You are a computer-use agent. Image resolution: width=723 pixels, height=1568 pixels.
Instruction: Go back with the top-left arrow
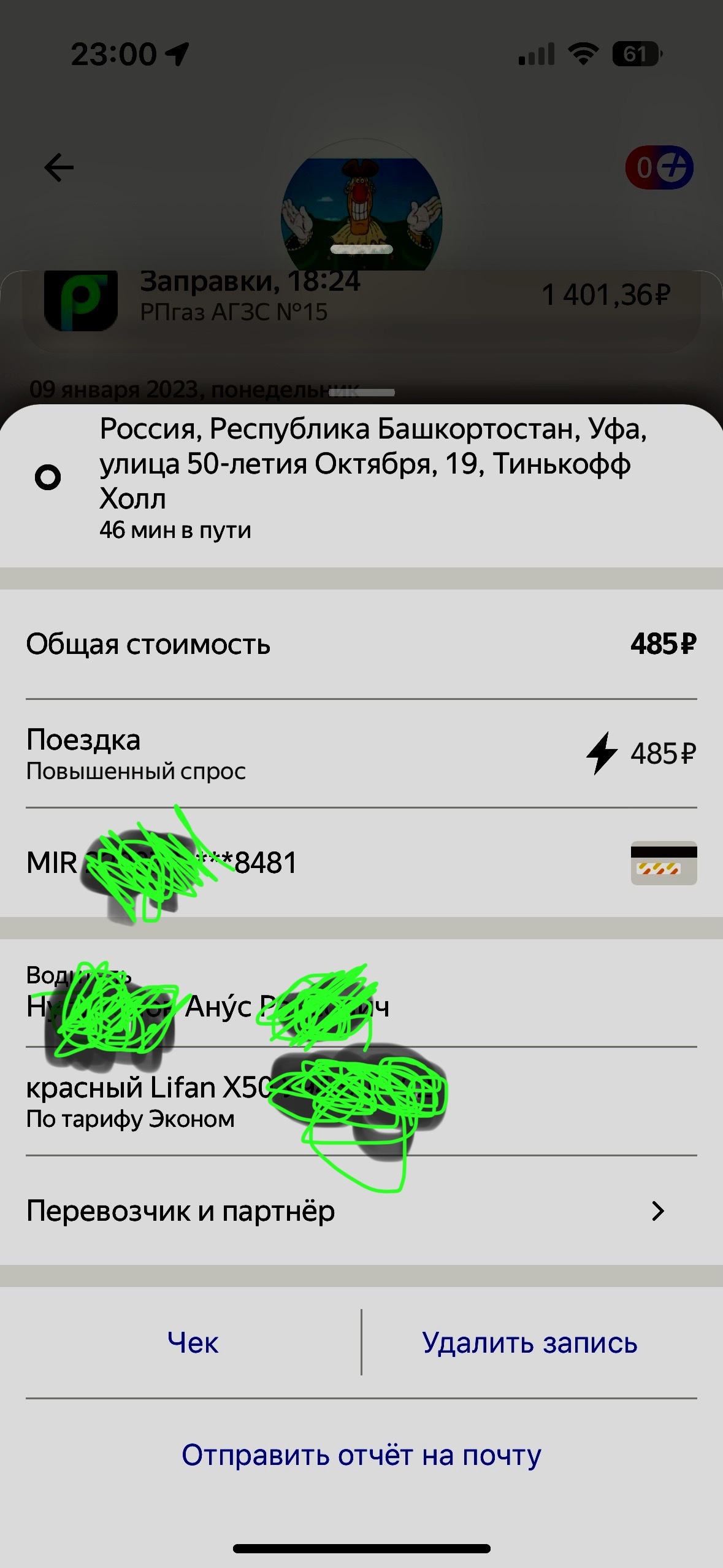(59, 167)
